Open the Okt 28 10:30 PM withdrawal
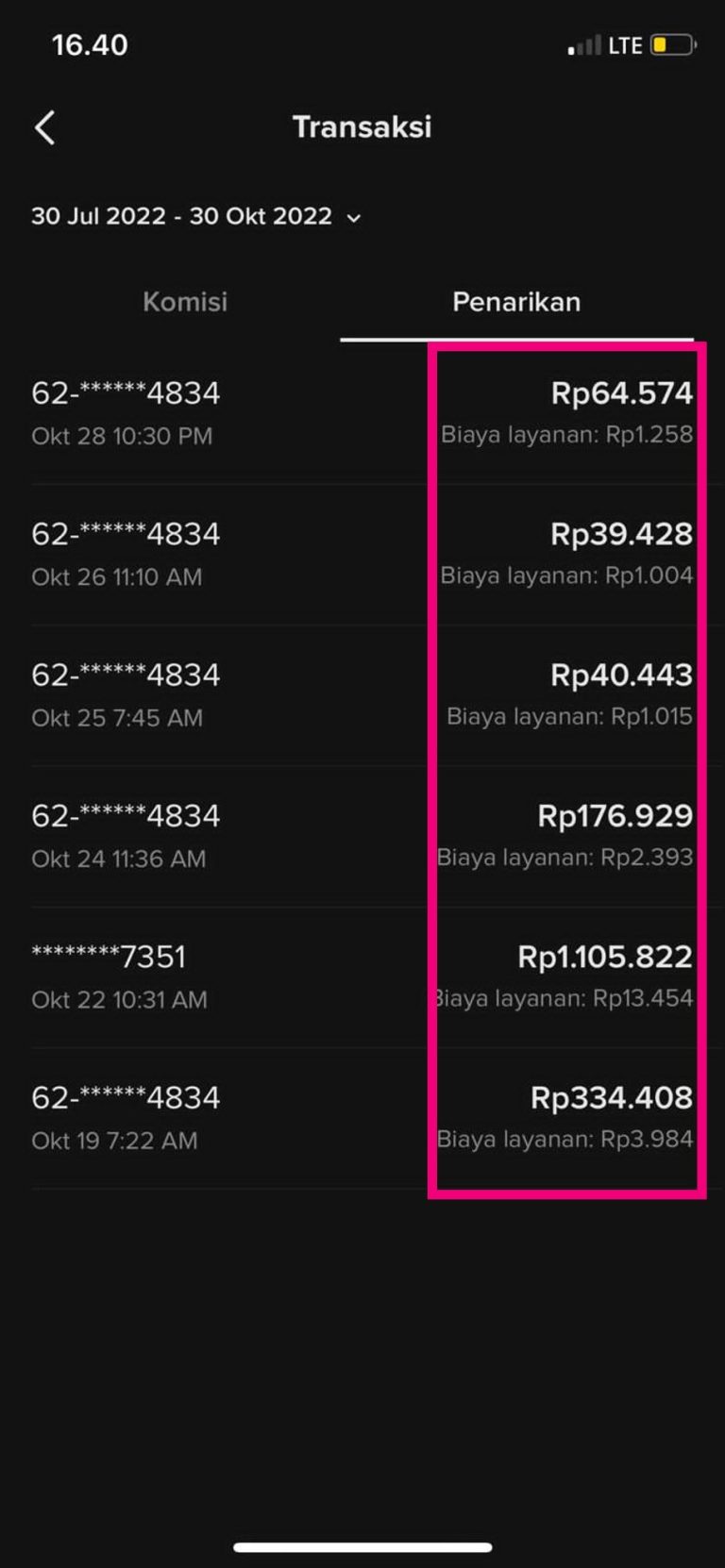The height and width of the screenshot is (1568, 725). pos(362,413)
